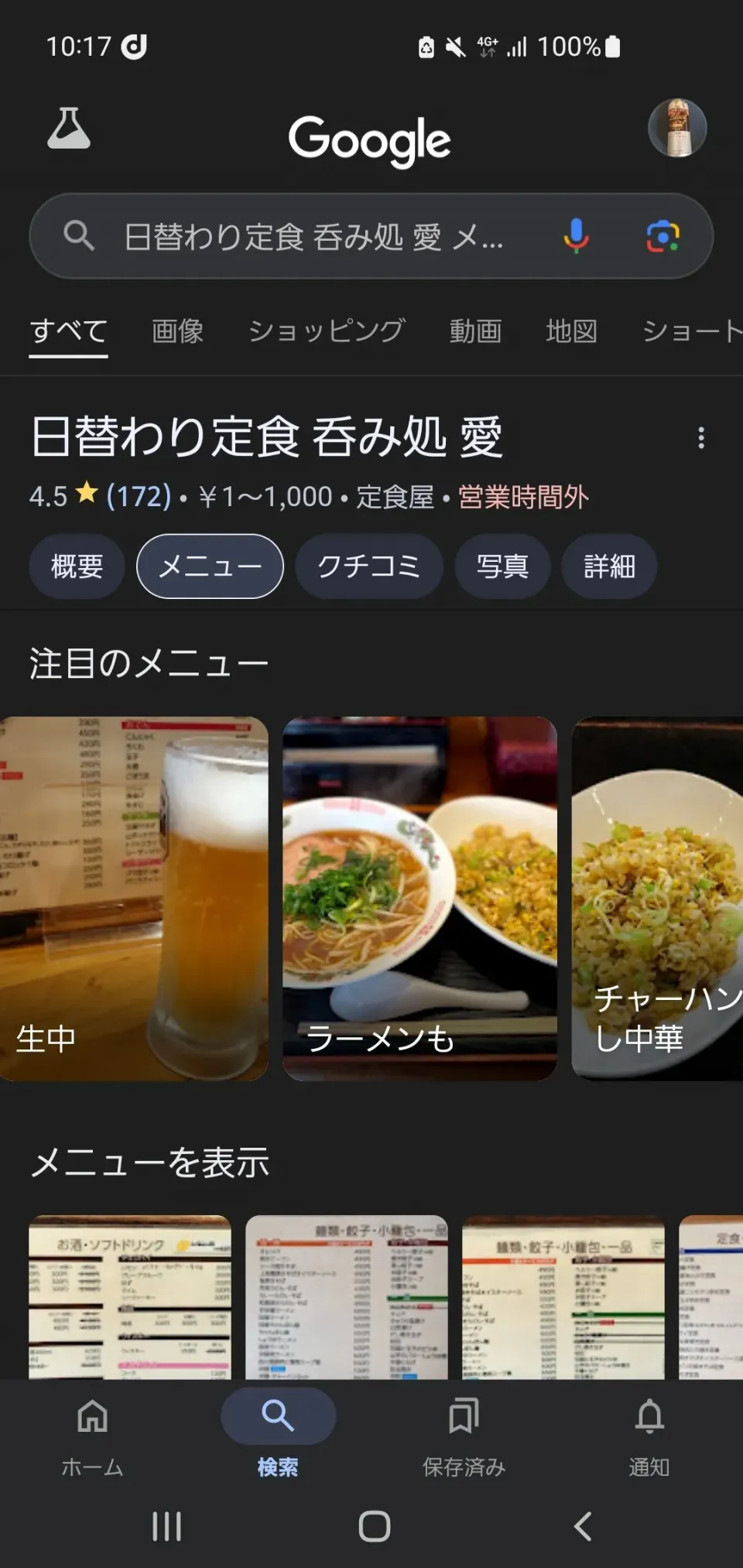Open the (172) reviews link
Screen dimensions: 743x1568
(x=136, y=496)
